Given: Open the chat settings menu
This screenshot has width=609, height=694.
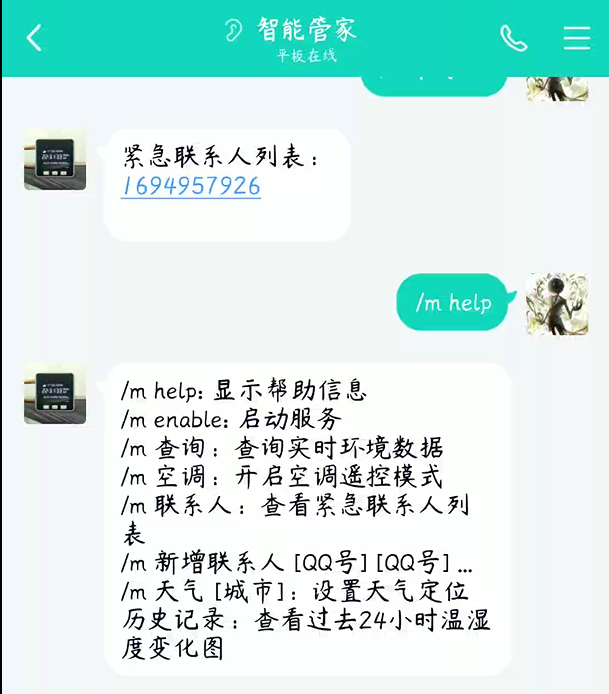Looking at the screenshot, I should coord(577,38).
